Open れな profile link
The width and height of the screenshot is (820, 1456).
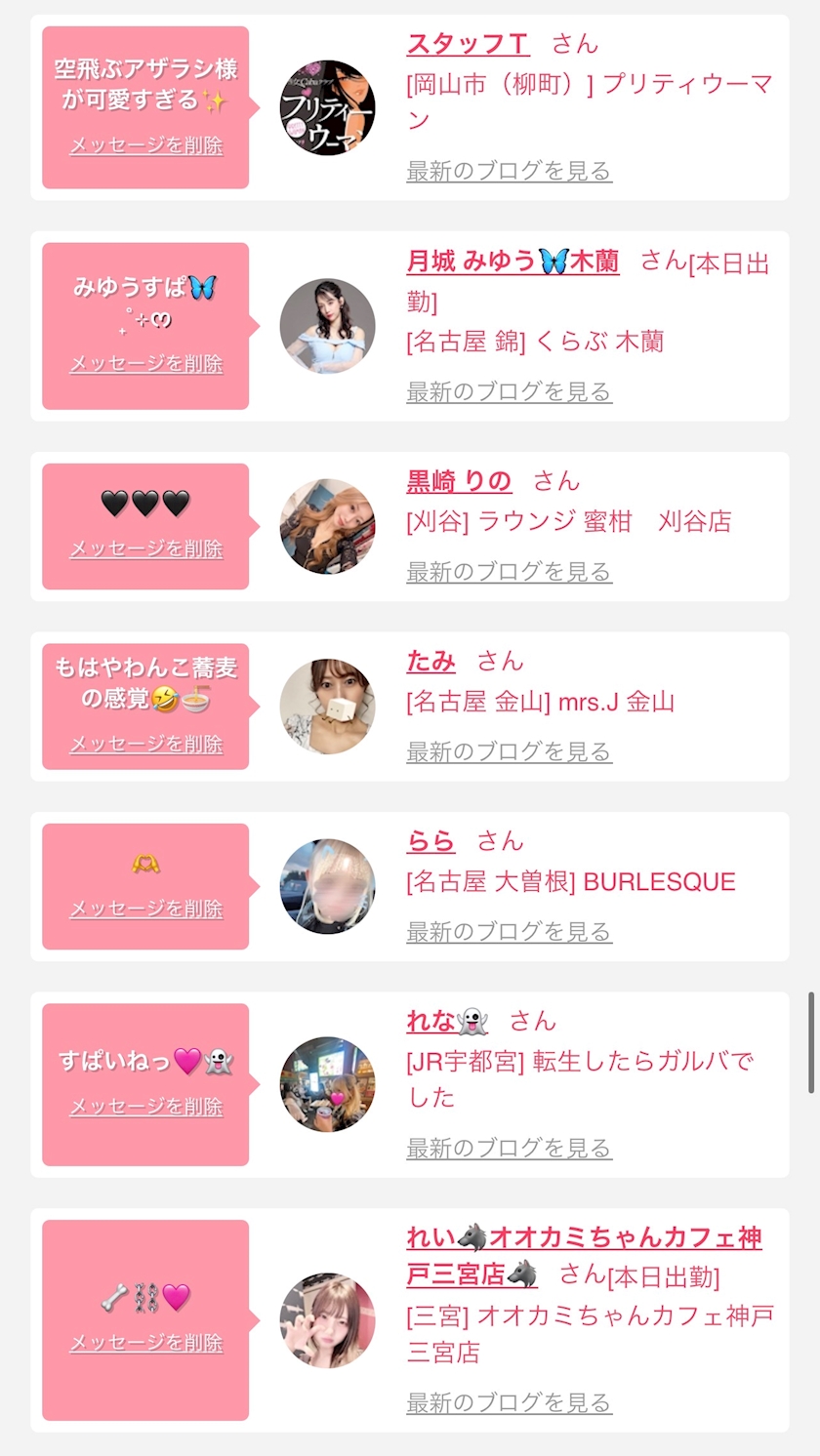pos(446,1021)
